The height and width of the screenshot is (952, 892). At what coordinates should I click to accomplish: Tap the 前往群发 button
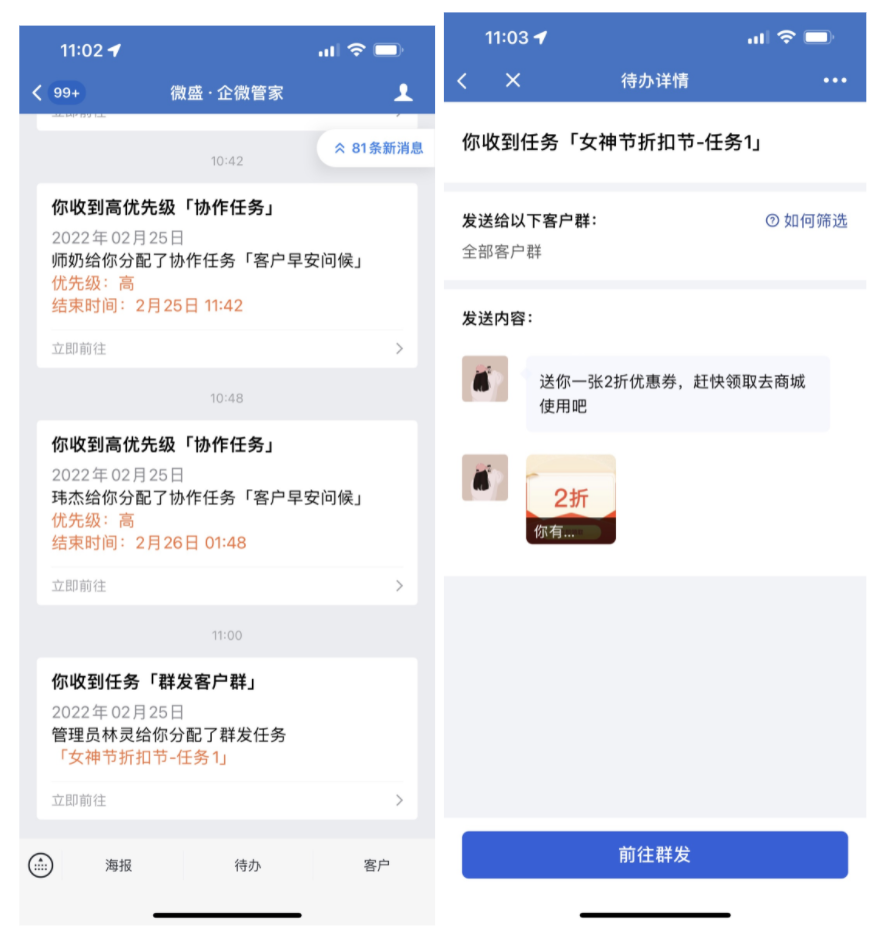(x=654, y=855)
